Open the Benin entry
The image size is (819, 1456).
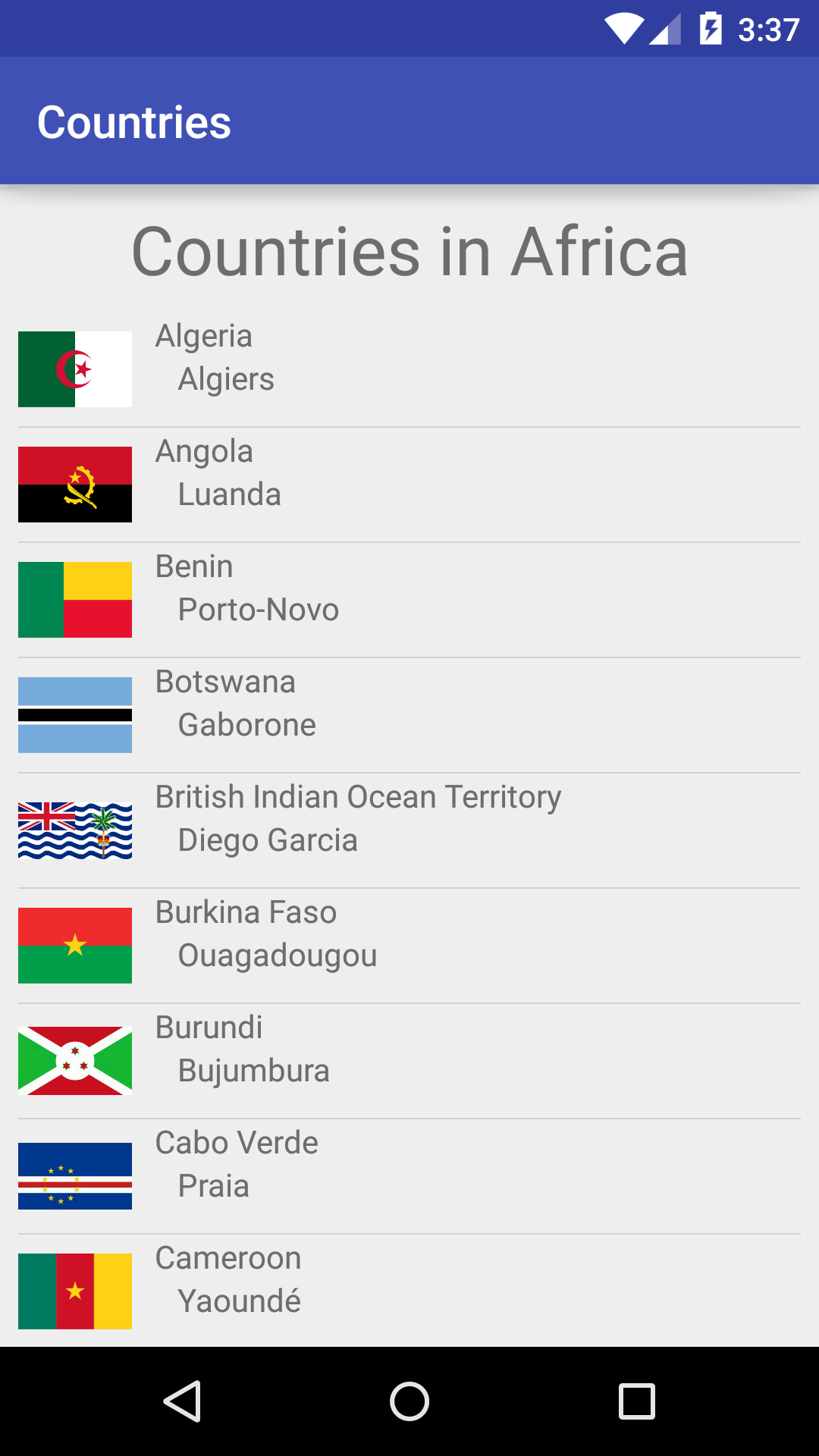point(409,600)
